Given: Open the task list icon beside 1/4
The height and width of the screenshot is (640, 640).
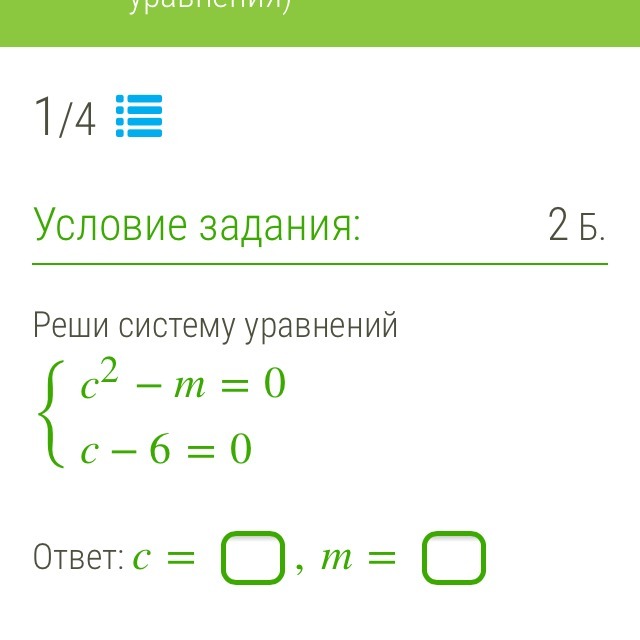Looking at the screenshot, I should coord(139,116).
